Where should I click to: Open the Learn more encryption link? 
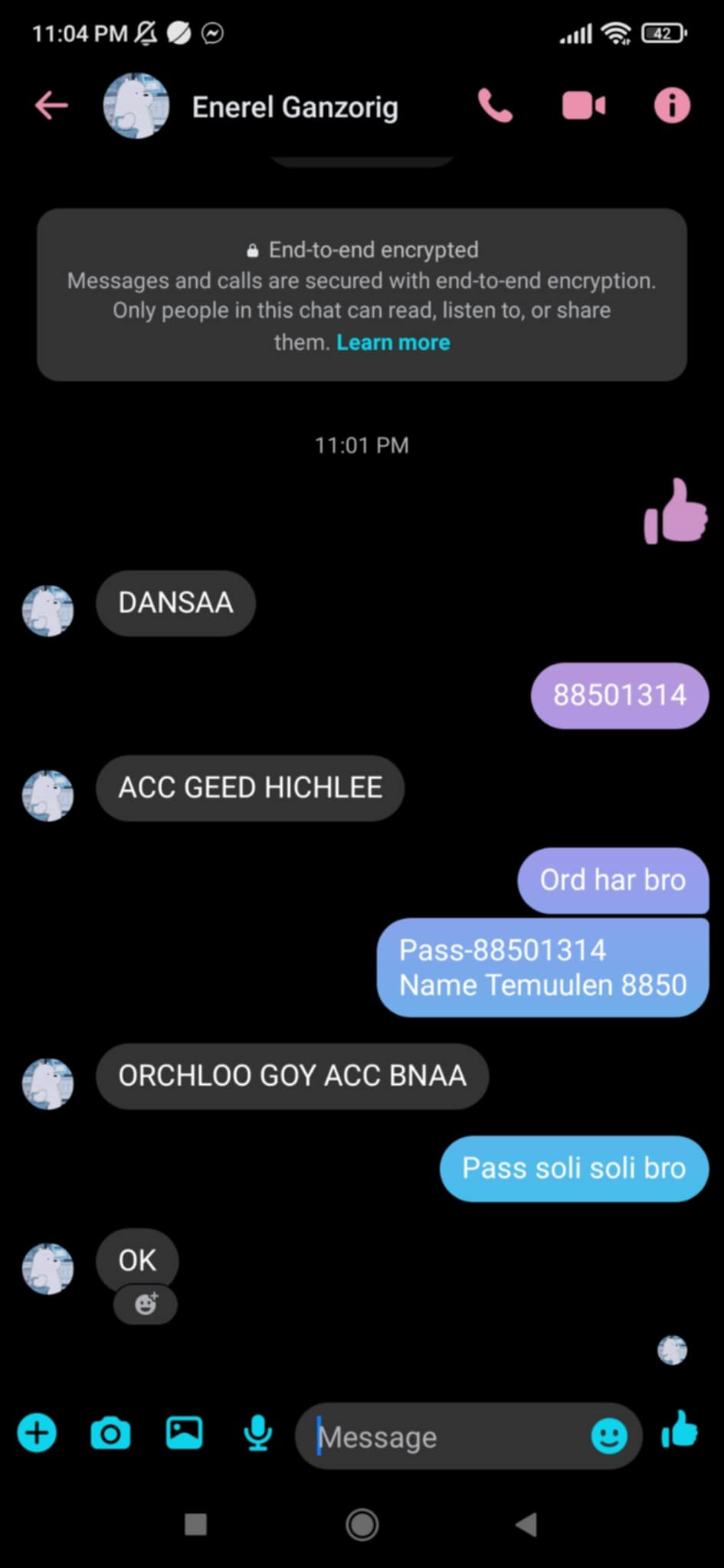pos(393,342)
